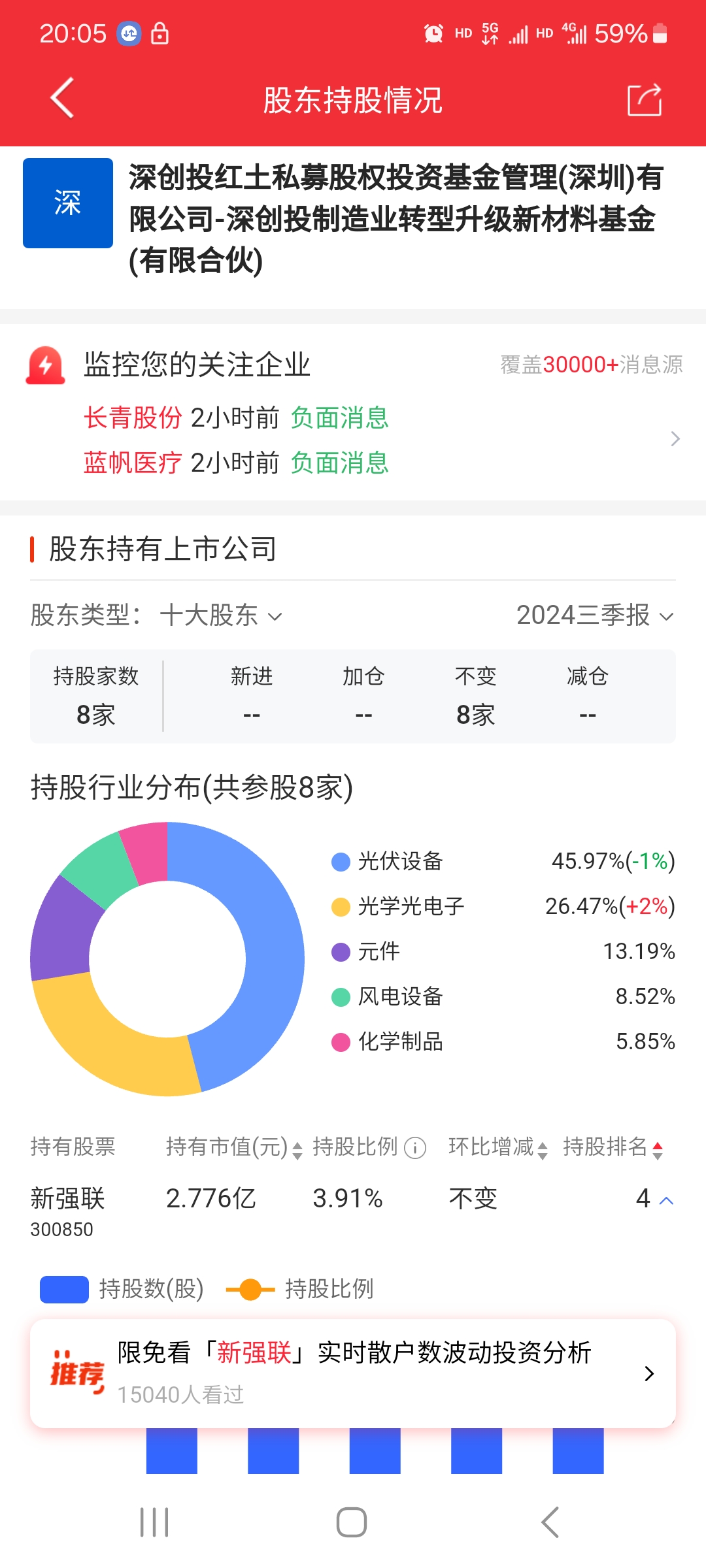This screenshot has height=1568, width=706.
Task: Sort by 持股排名 column
Action: pos(613,1148)
